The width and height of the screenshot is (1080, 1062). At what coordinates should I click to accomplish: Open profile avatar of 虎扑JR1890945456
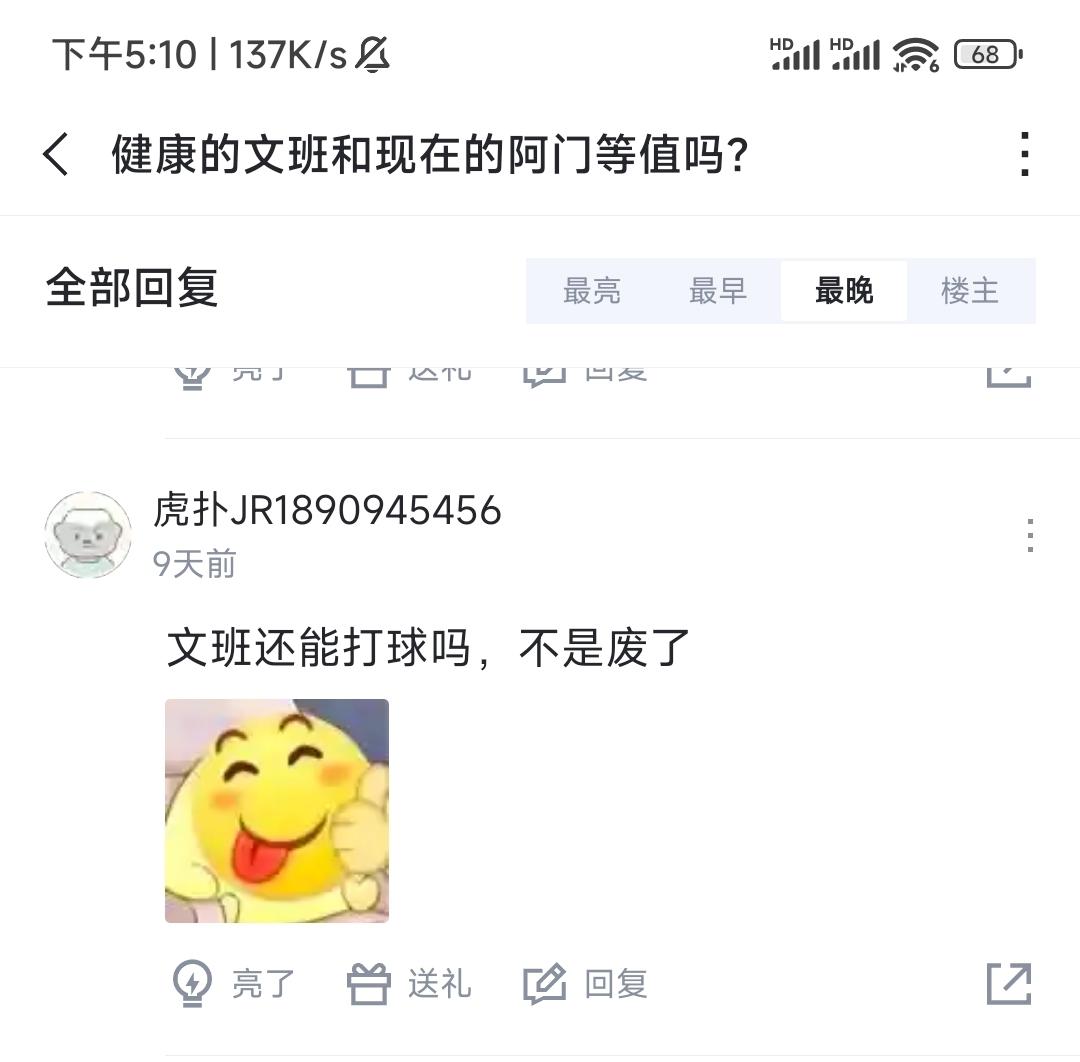click(x=88, y=534)
